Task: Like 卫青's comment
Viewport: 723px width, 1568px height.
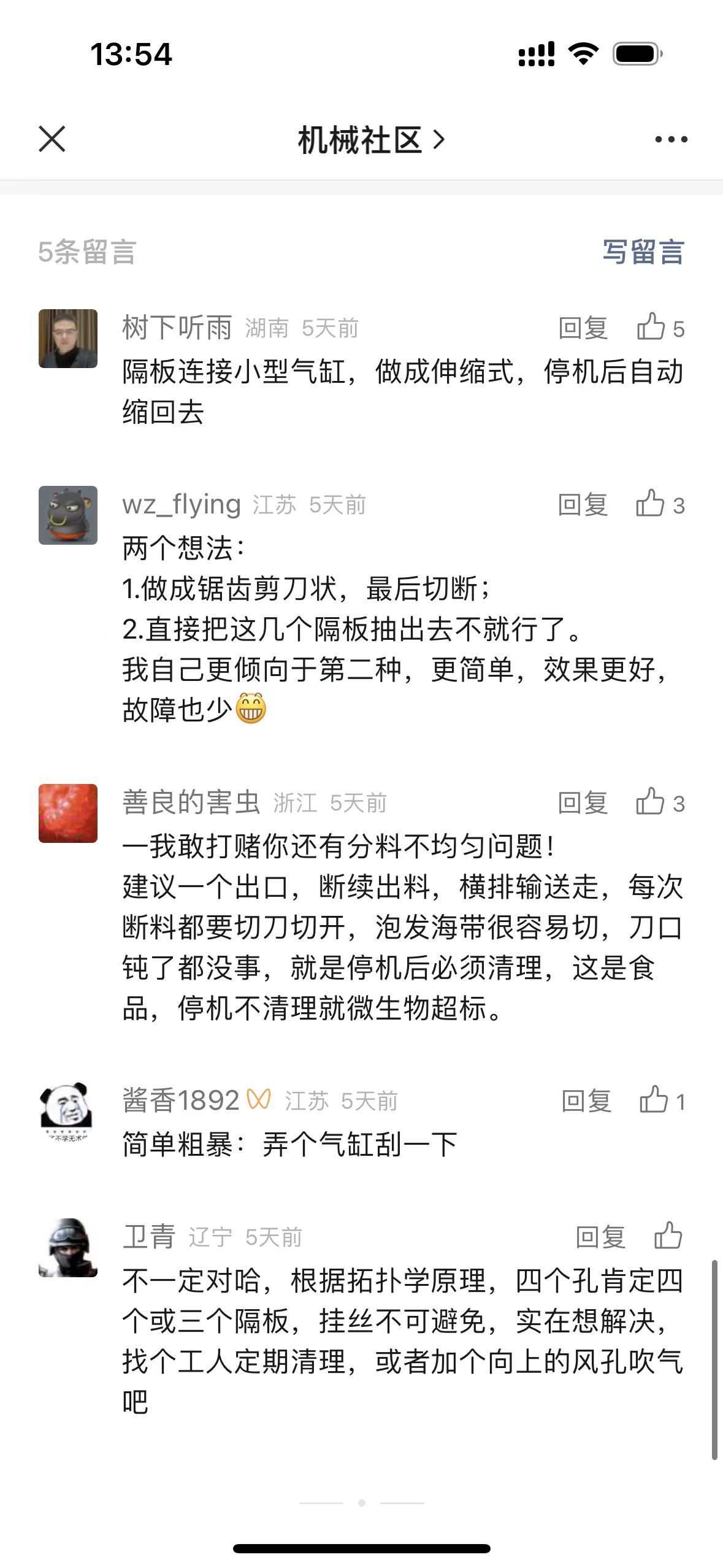Action: tap(668, 1236)
